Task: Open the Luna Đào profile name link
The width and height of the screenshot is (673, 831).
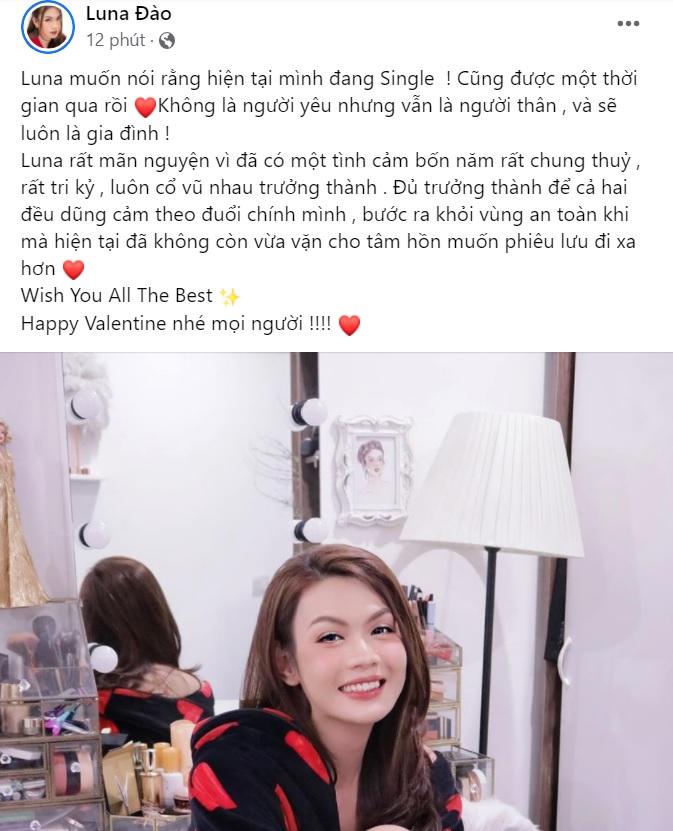Action: (x=128, y=14)
